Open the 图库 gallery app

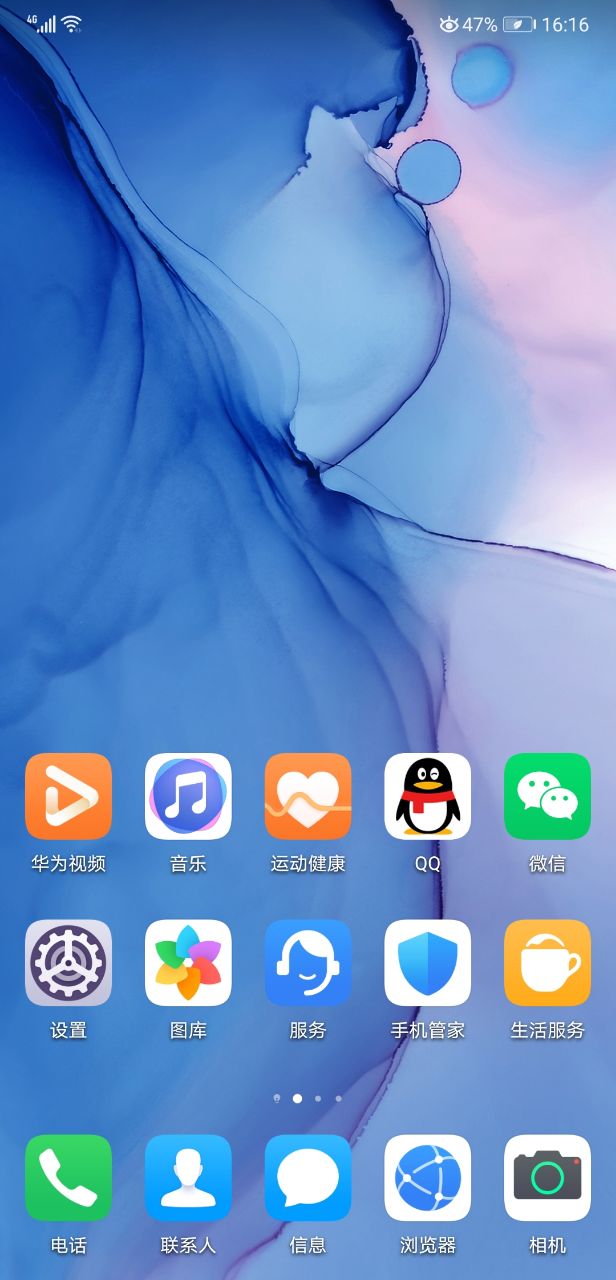188,962
